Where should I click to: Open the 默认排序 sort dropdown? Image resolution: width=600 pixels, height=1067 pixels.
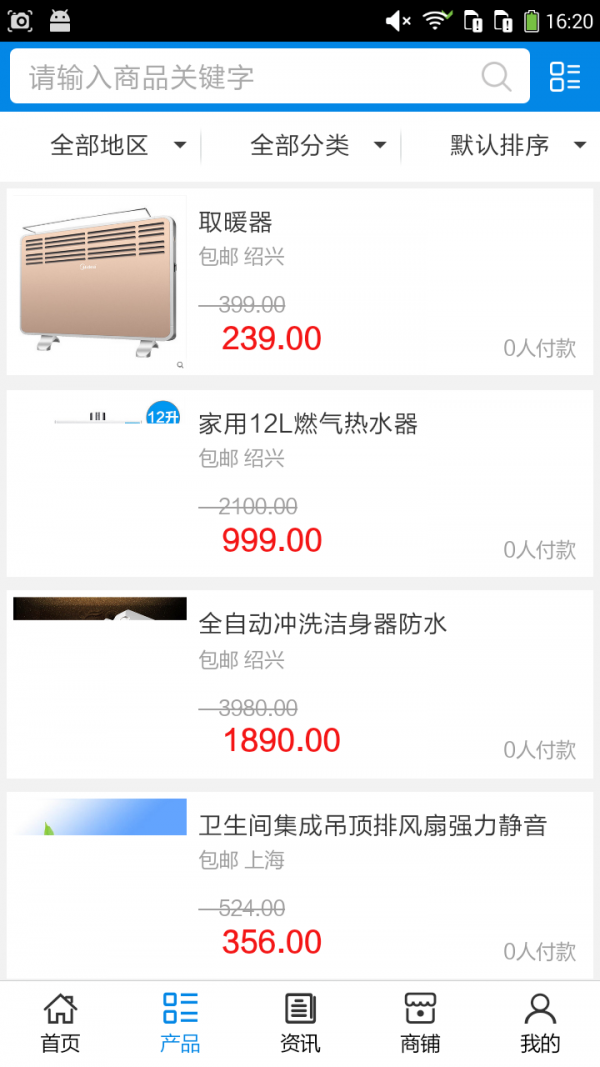point(517,146)
